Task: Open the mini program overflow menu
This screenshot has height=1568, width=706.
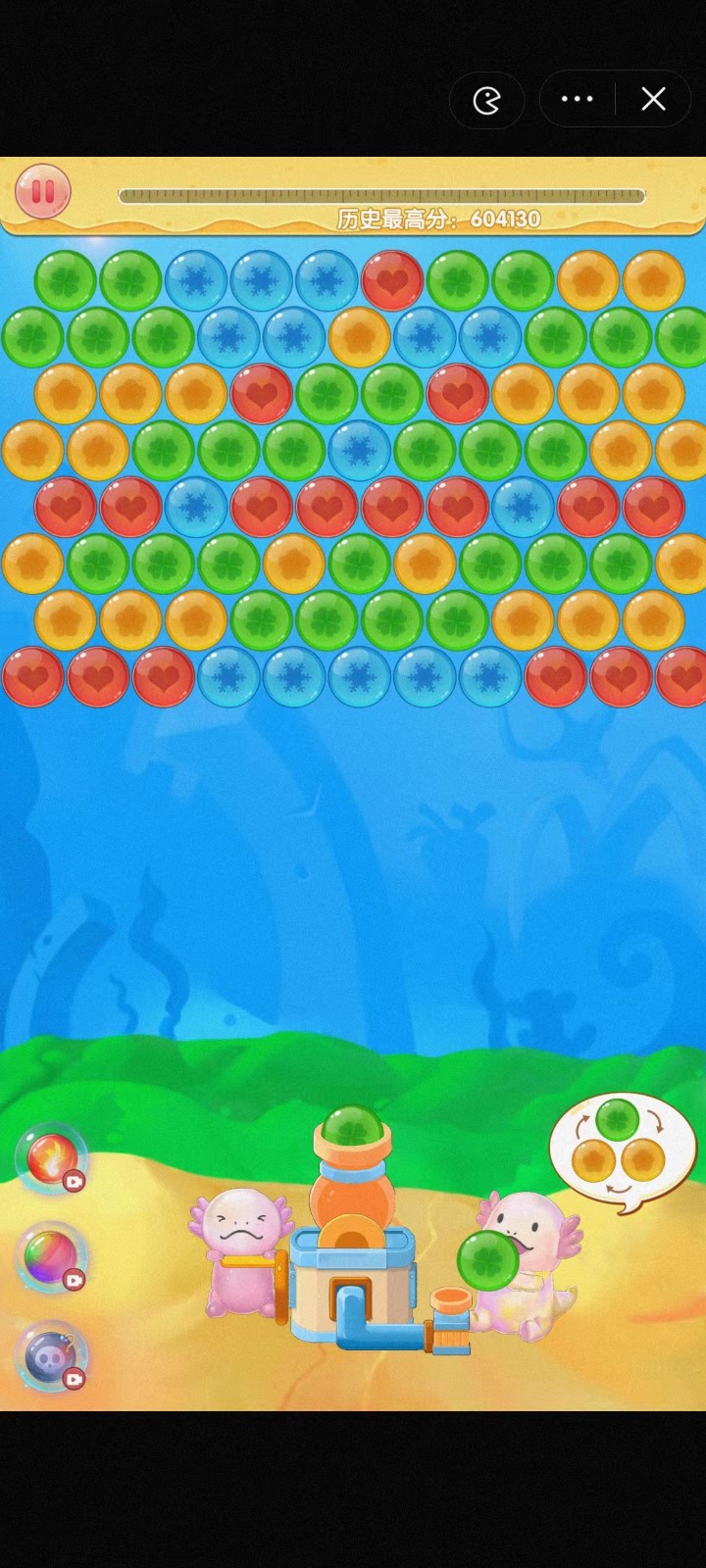Action: 577,99
